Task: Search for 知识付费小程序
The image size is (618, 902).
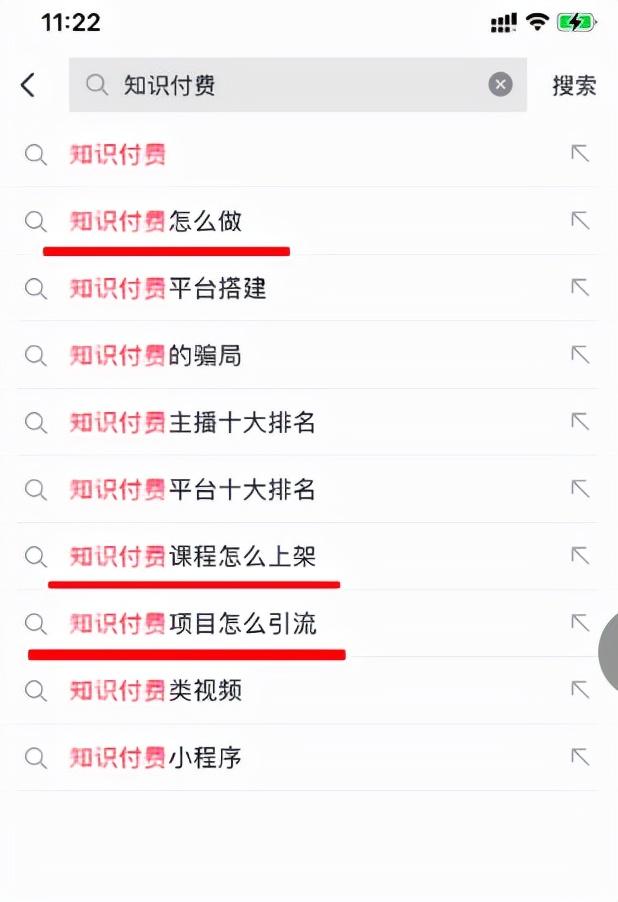Action: (156, 757)
